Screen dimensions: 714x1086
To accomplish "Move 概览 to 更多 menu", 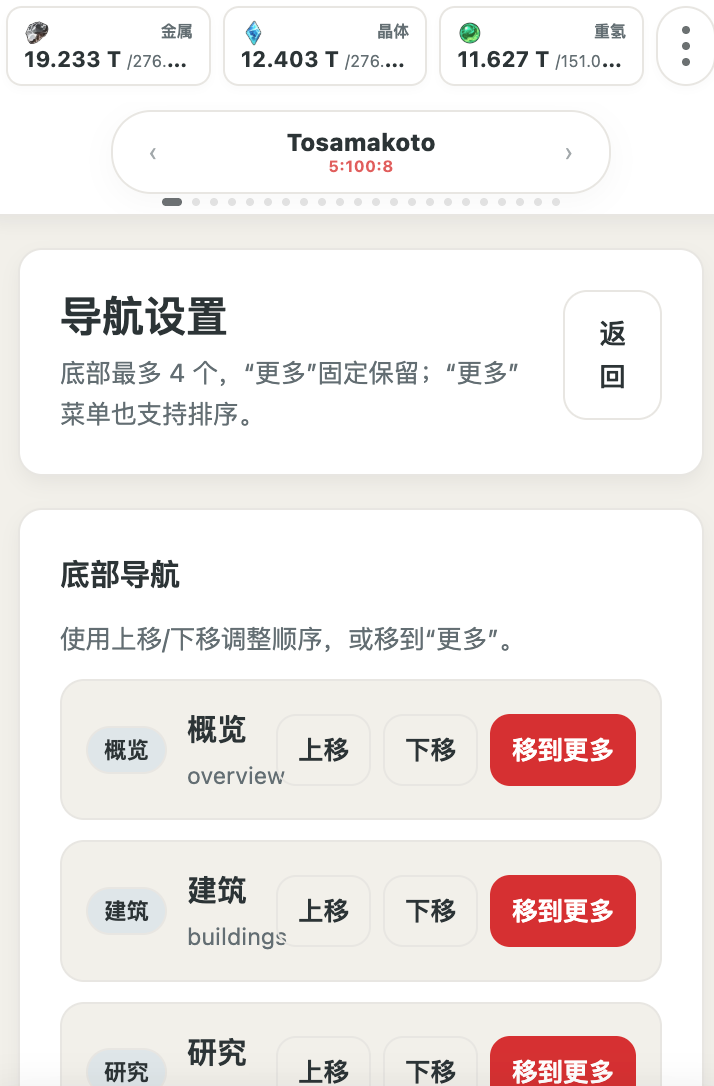I will [x=562, y=750].
